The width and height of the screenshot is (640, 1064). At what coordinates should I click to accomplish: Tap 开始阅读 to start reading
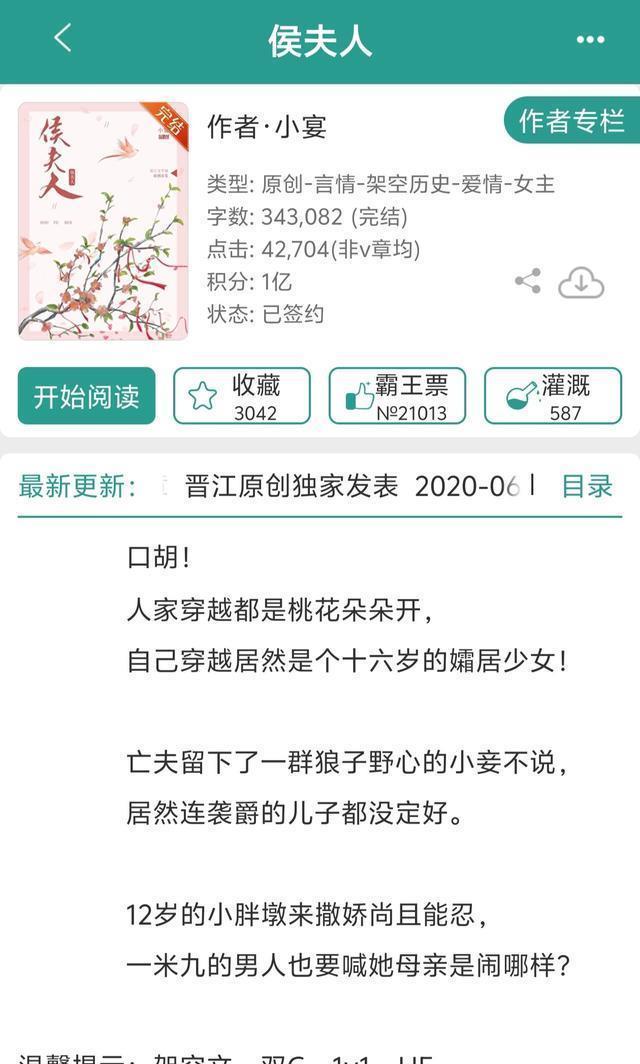tap(87, 396)
